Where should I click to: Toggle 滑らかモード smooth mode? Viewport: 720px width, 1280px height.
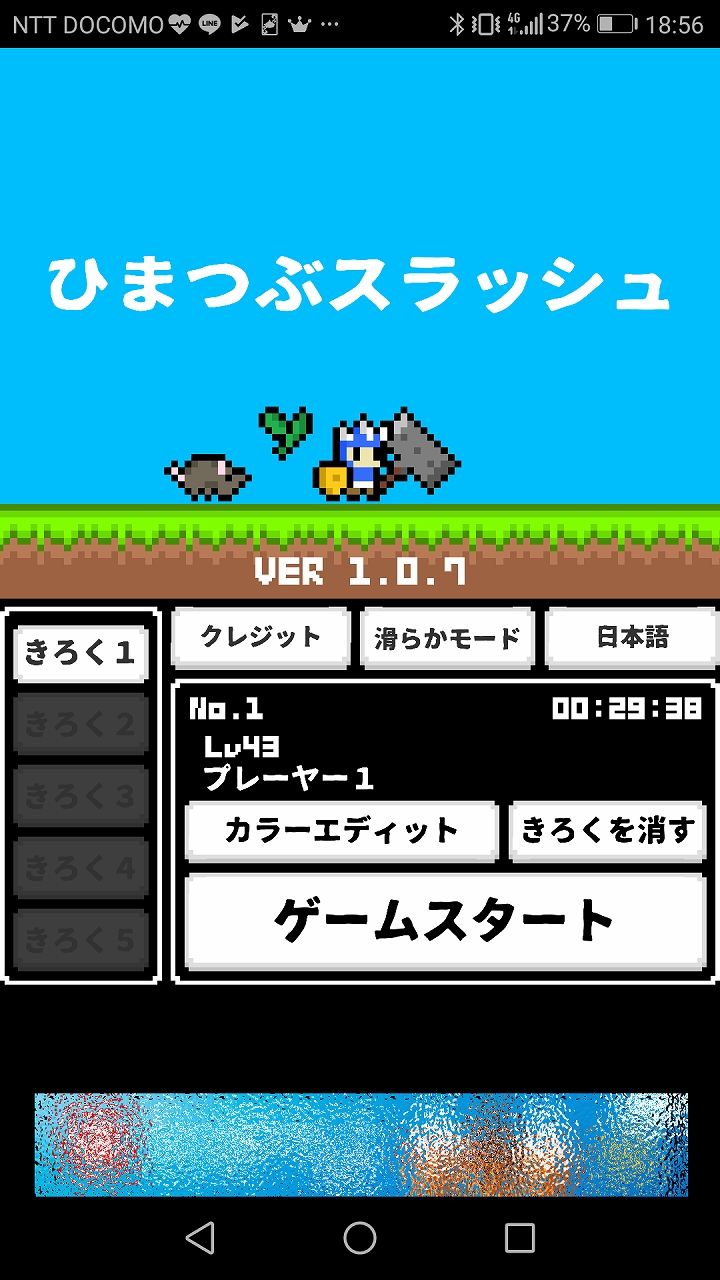click(x=447, y=638)
